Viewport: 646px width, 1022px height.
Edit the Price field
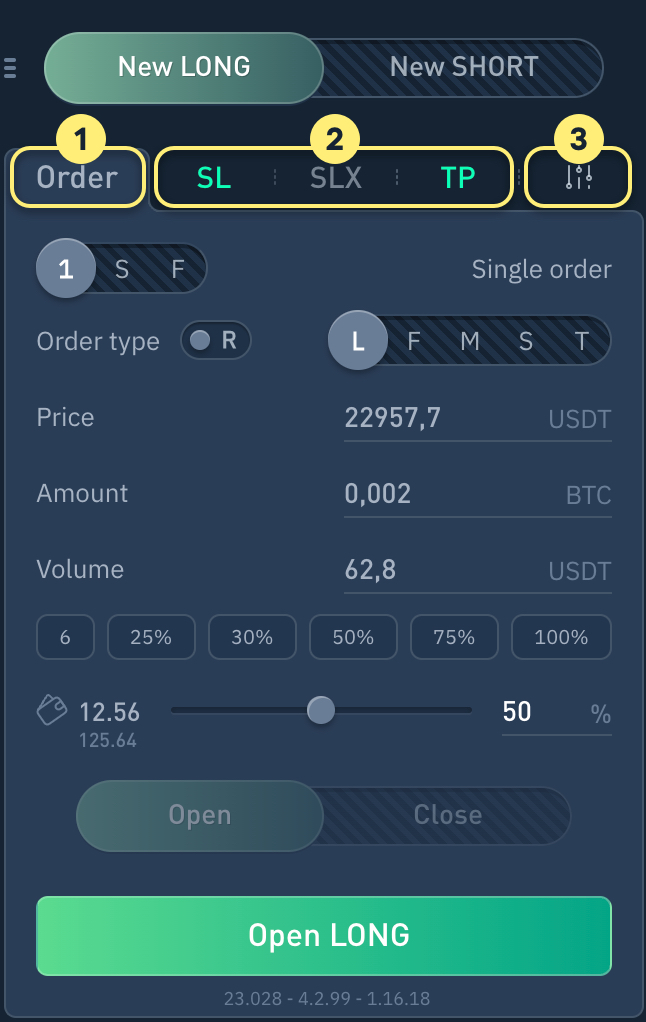(x=440, y=417)
